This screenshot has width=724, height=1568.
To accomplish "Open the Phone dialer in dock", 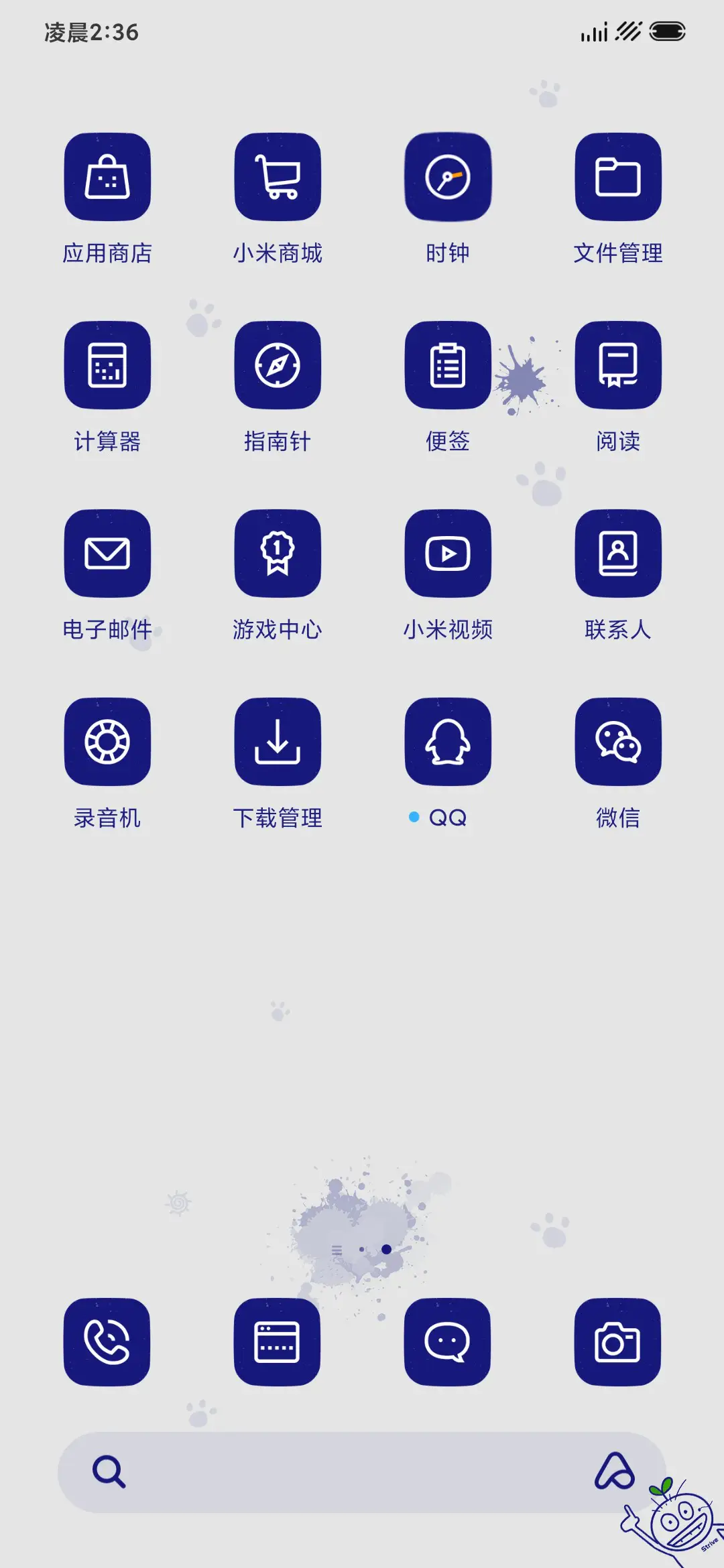I will [107, 1342].
